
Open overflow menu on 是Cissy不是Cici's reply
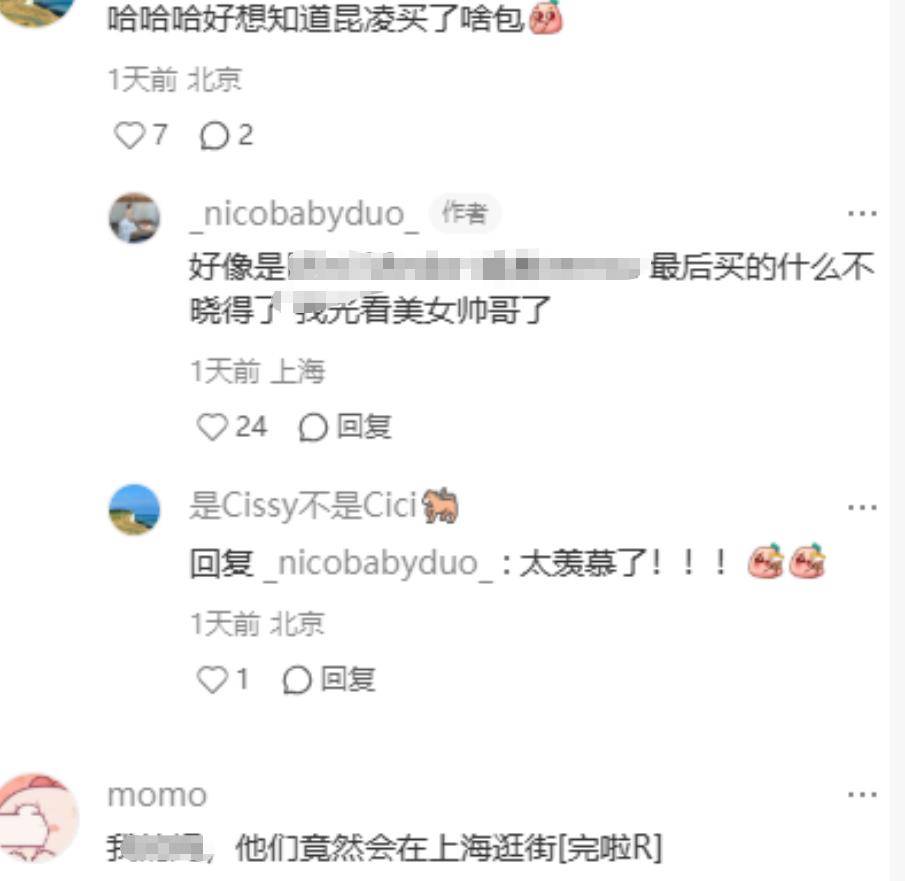862,508
